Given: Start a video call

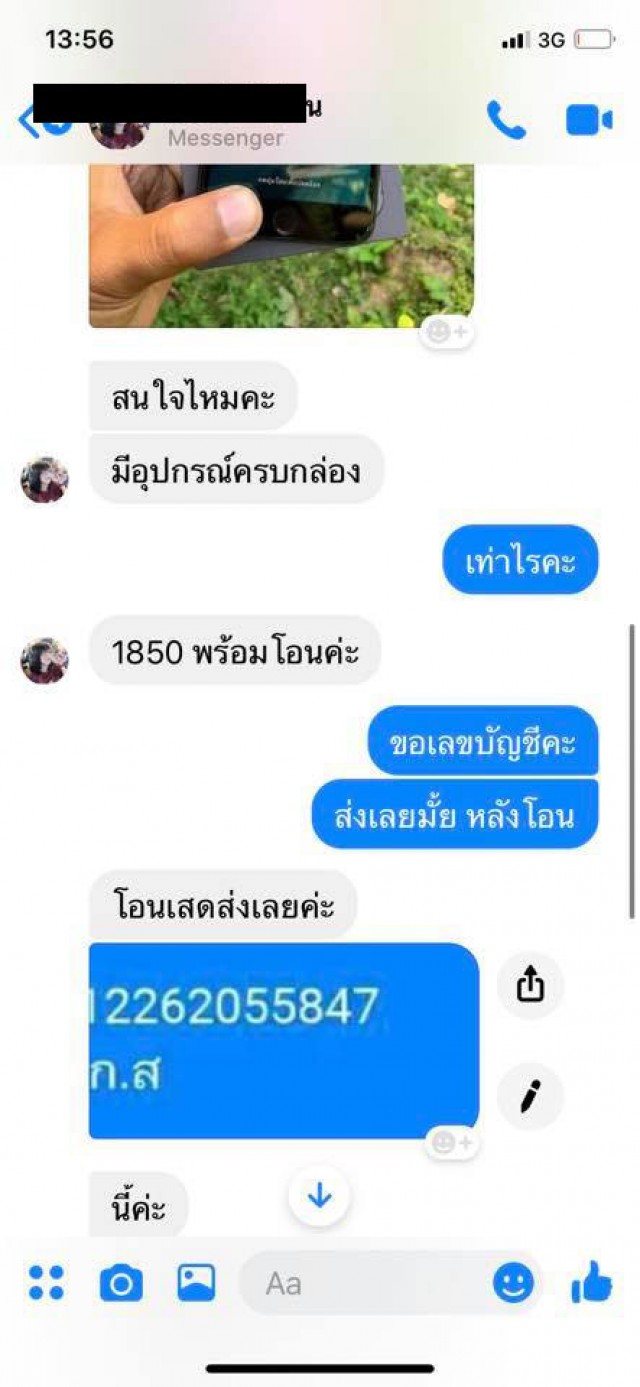Looking at the screenshot, I should coord(588,120).
